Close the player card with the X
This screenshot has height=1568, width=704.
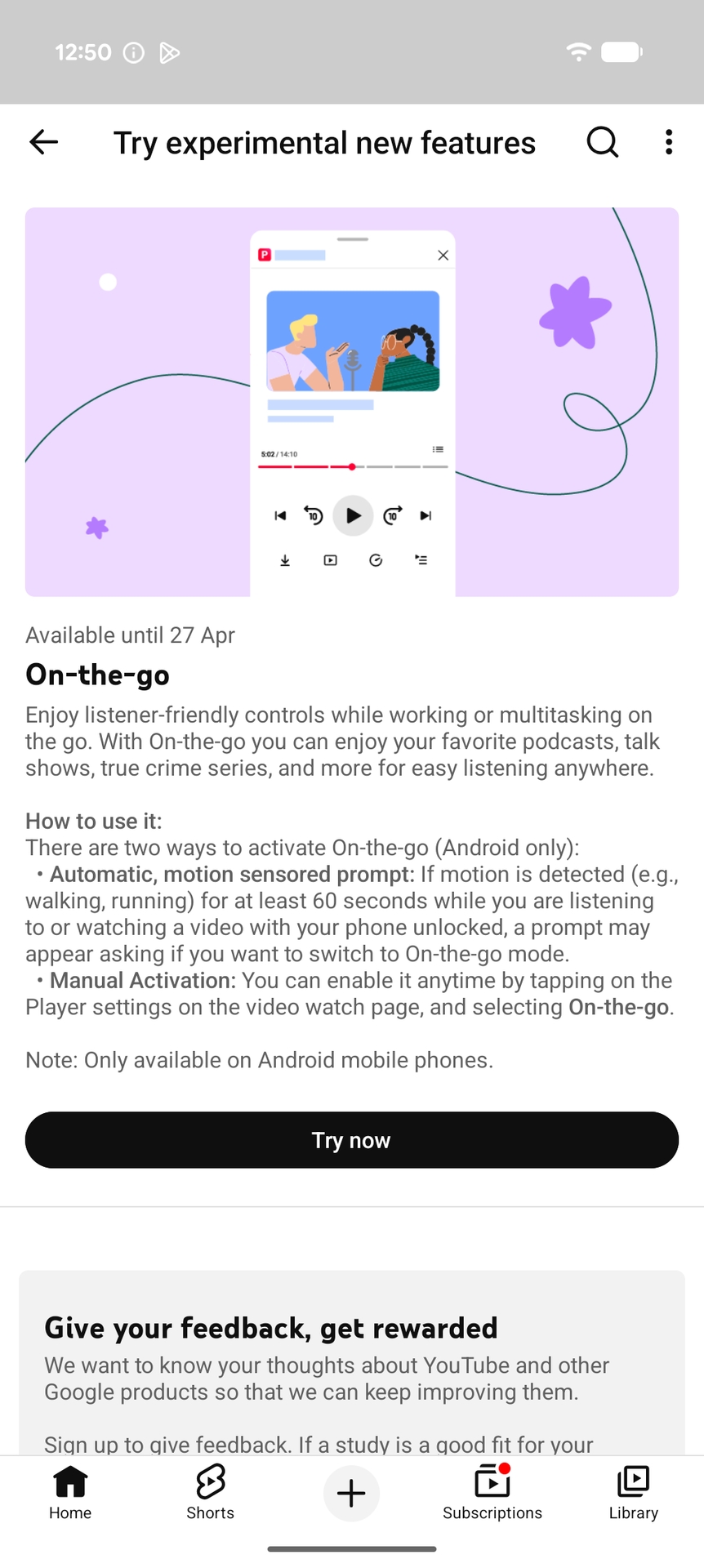(x=443, y=255)
